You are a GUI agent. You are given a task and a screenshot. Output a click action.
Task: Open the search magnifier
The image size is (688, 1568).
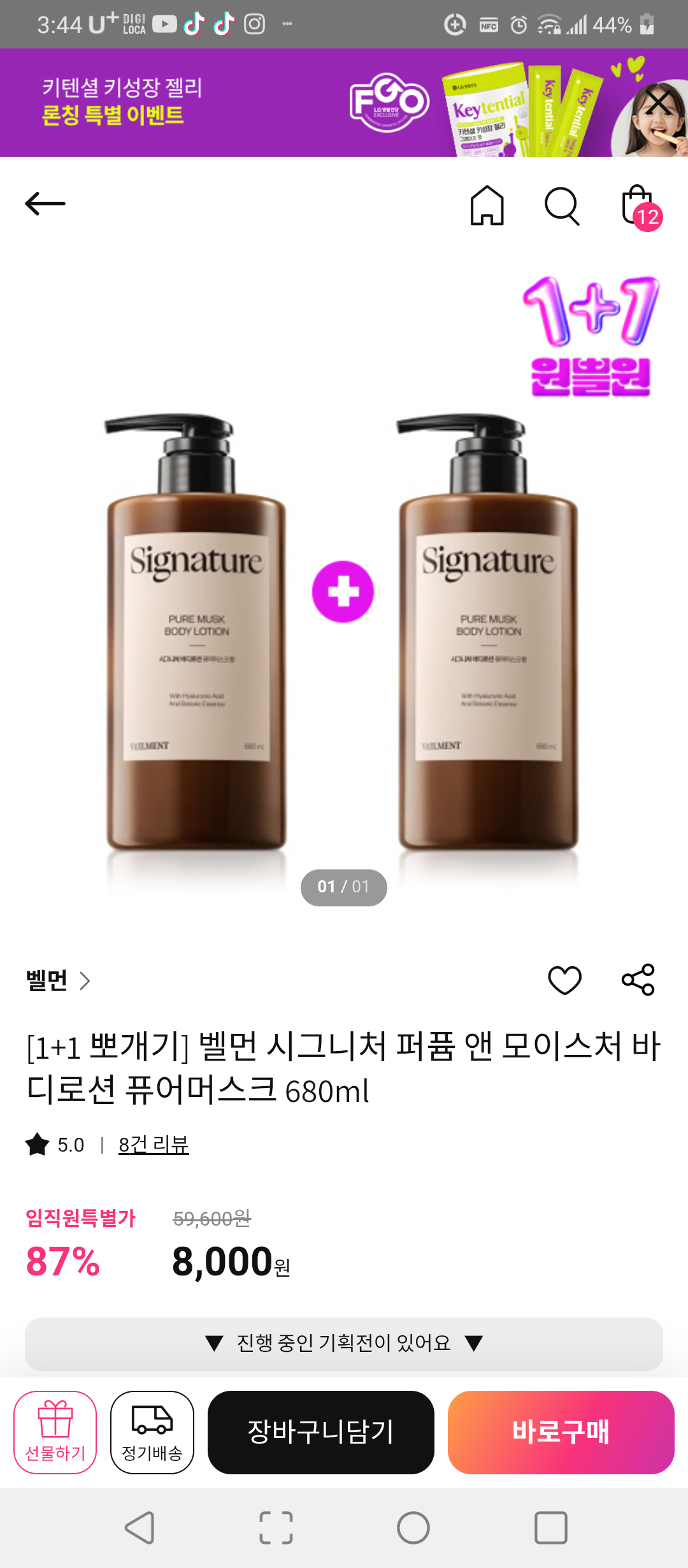(x=562, y=206)
